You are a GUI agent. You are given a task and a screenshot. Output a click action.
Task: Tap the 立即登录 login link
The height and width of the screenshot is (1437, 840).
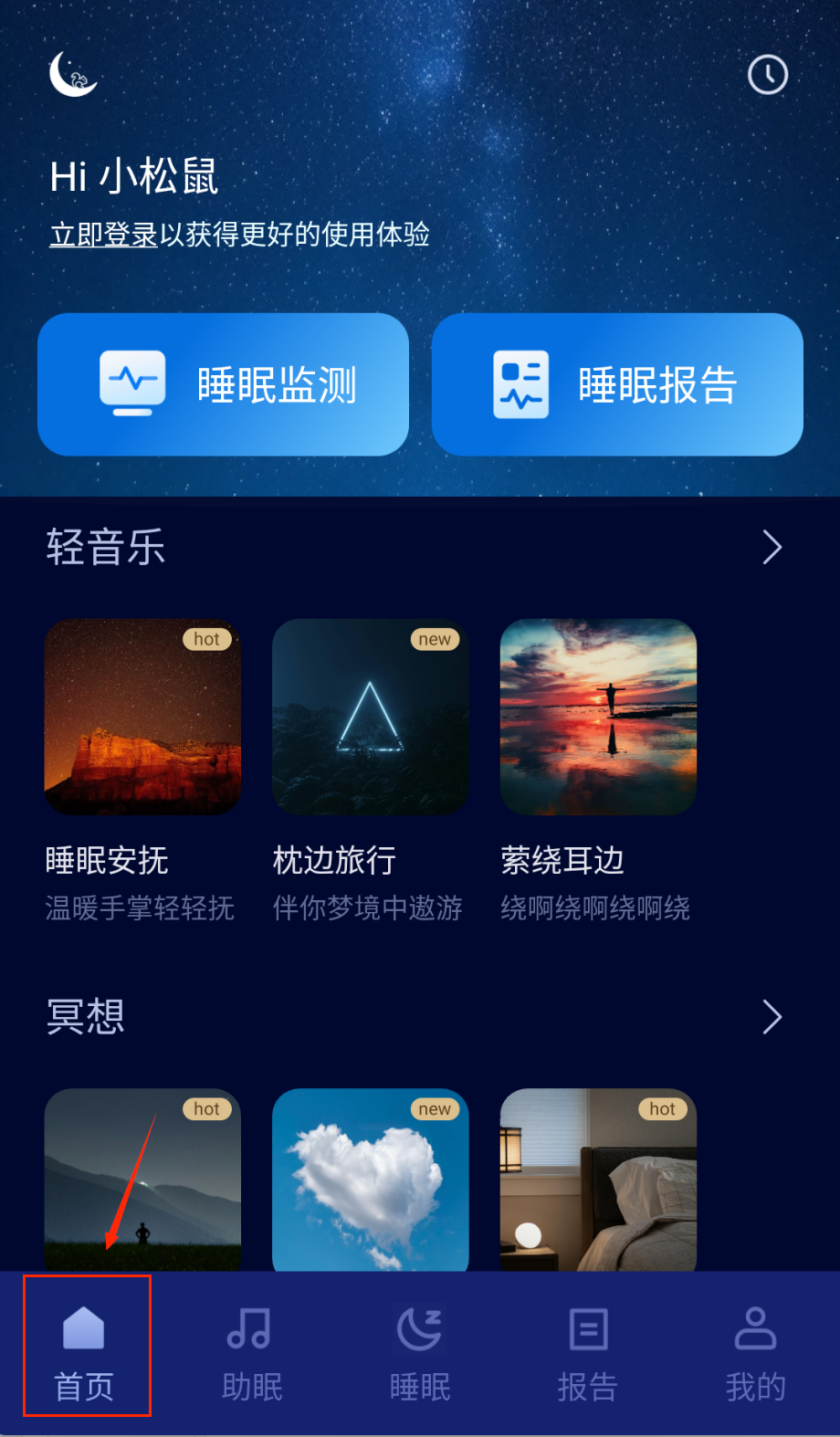coord(104,235)
